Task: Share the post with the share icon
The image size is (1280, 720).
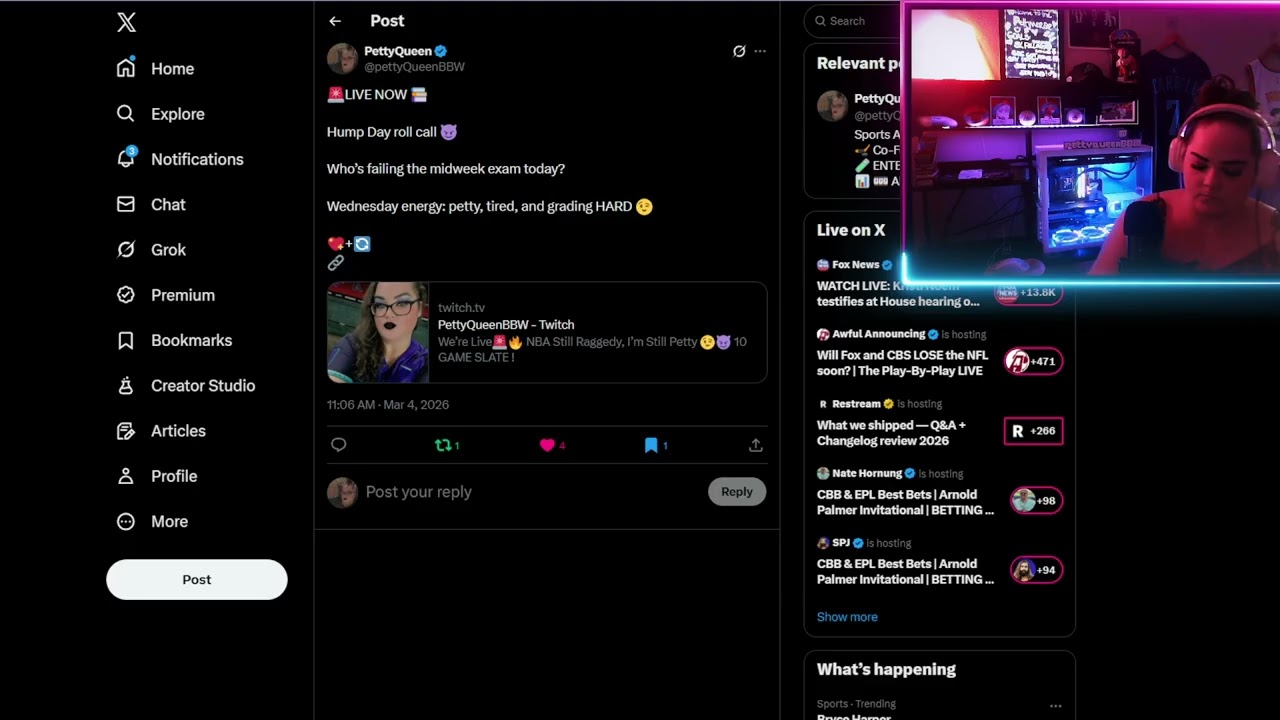Action: coord(756,445)
